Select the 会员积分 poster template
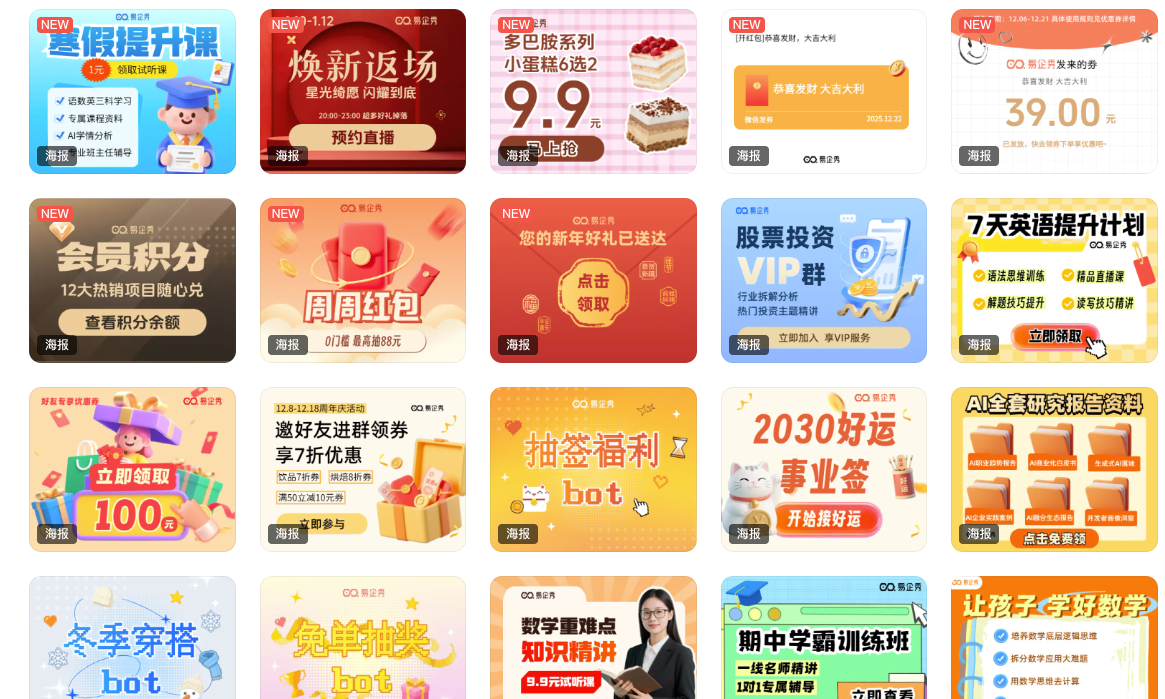Image resolution: width=1165 pixels, height=699 pixels. [x=132, y=280]
